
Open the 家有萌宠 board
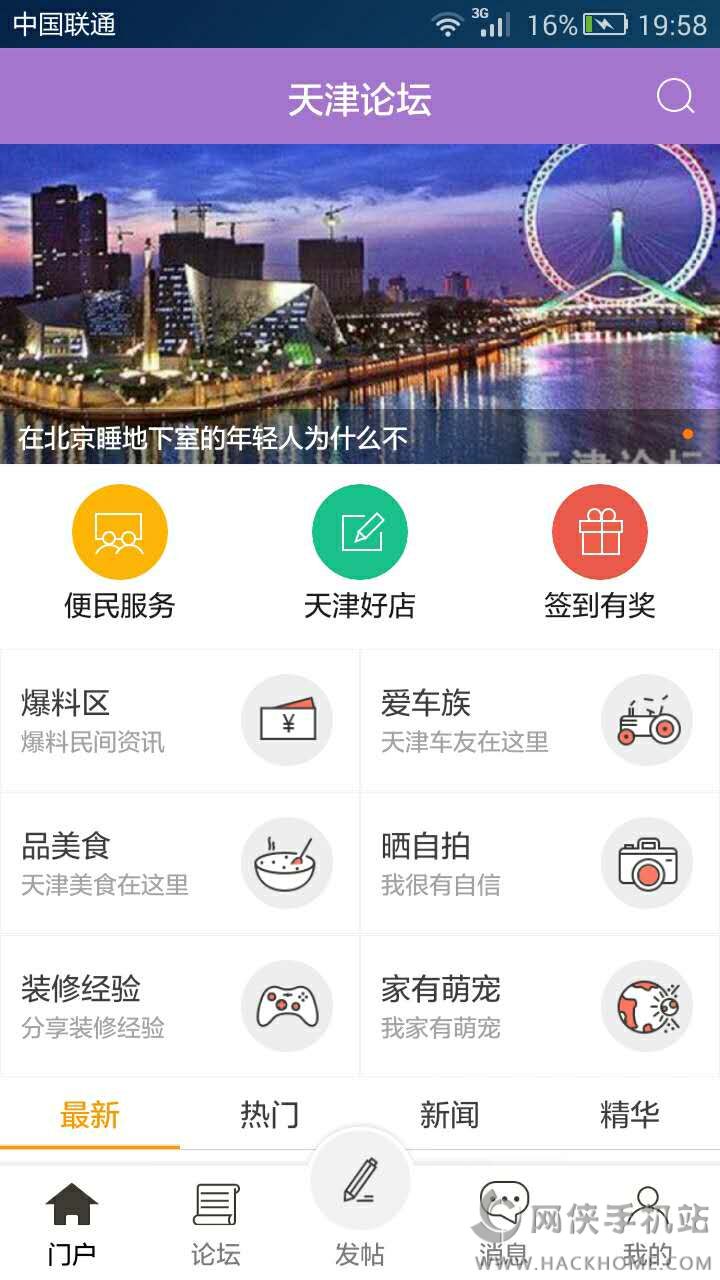(x=540, y=1006)
